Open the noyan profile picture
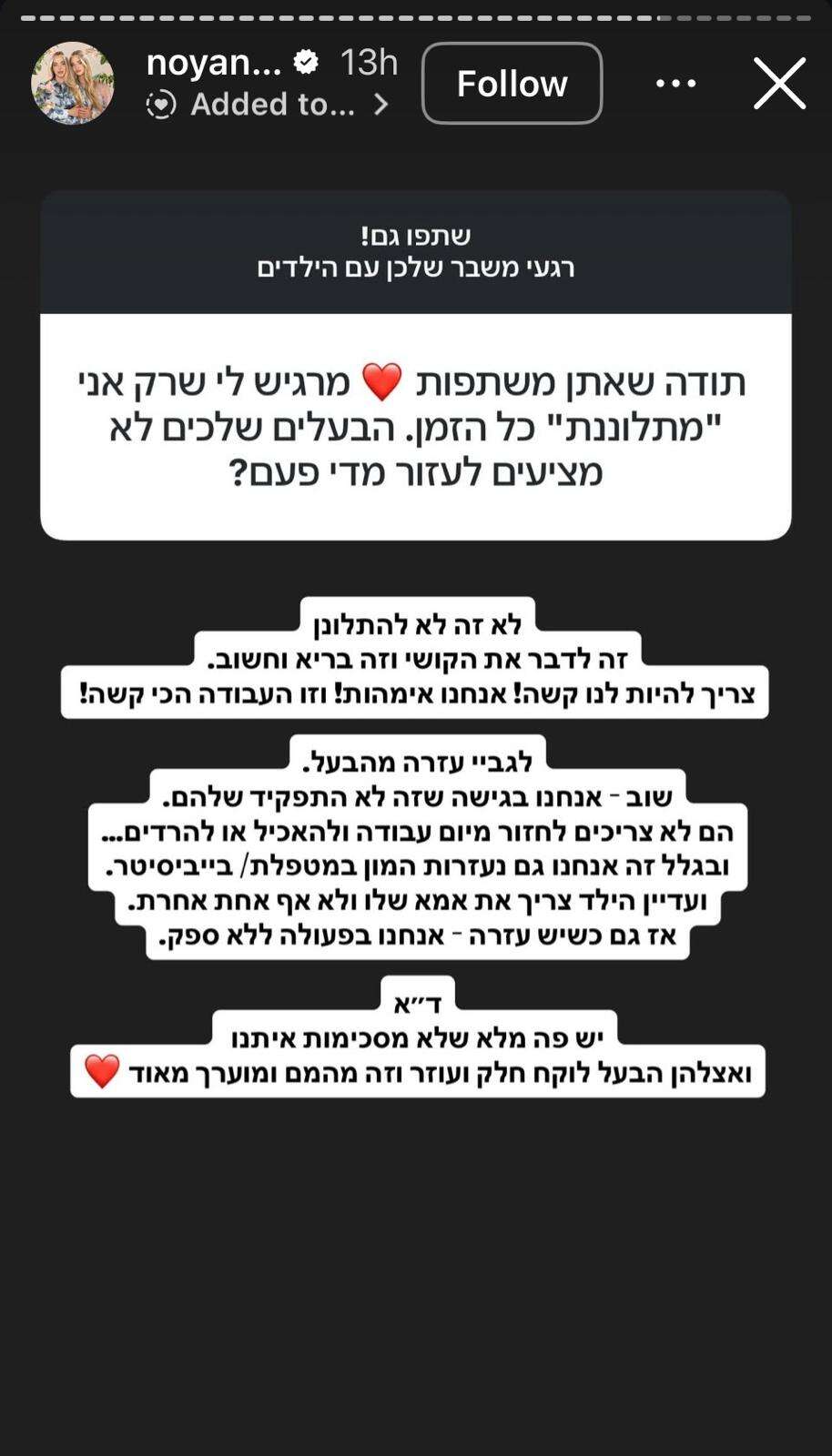This screenshot has width=832, height=1456. pyautogui.click(x=73, y=83)
